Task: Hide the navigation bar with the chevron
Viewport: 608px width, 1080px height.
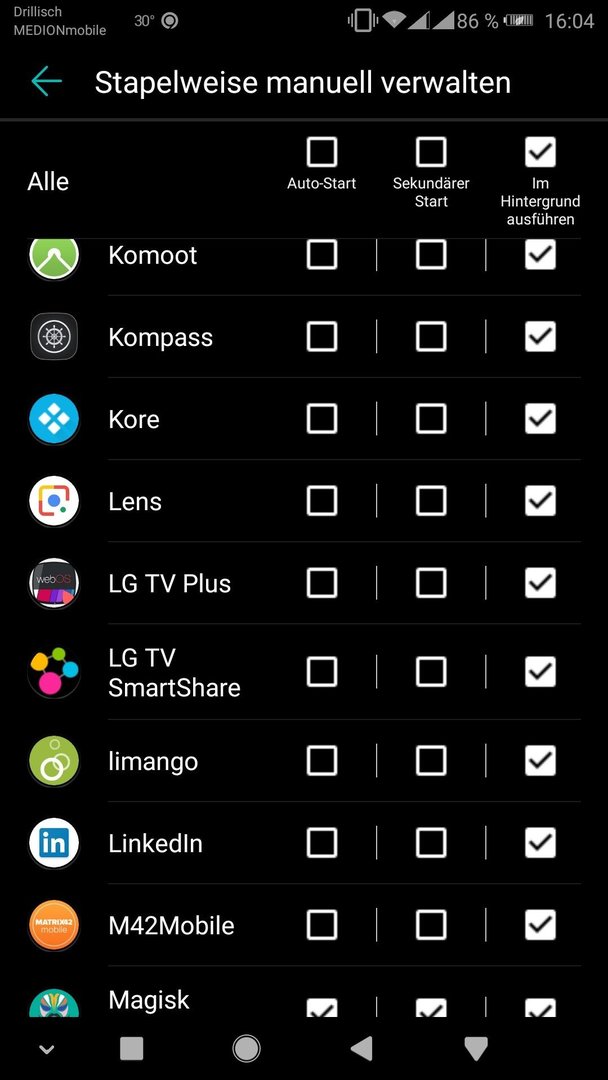Action: (x=46, y=1049)
